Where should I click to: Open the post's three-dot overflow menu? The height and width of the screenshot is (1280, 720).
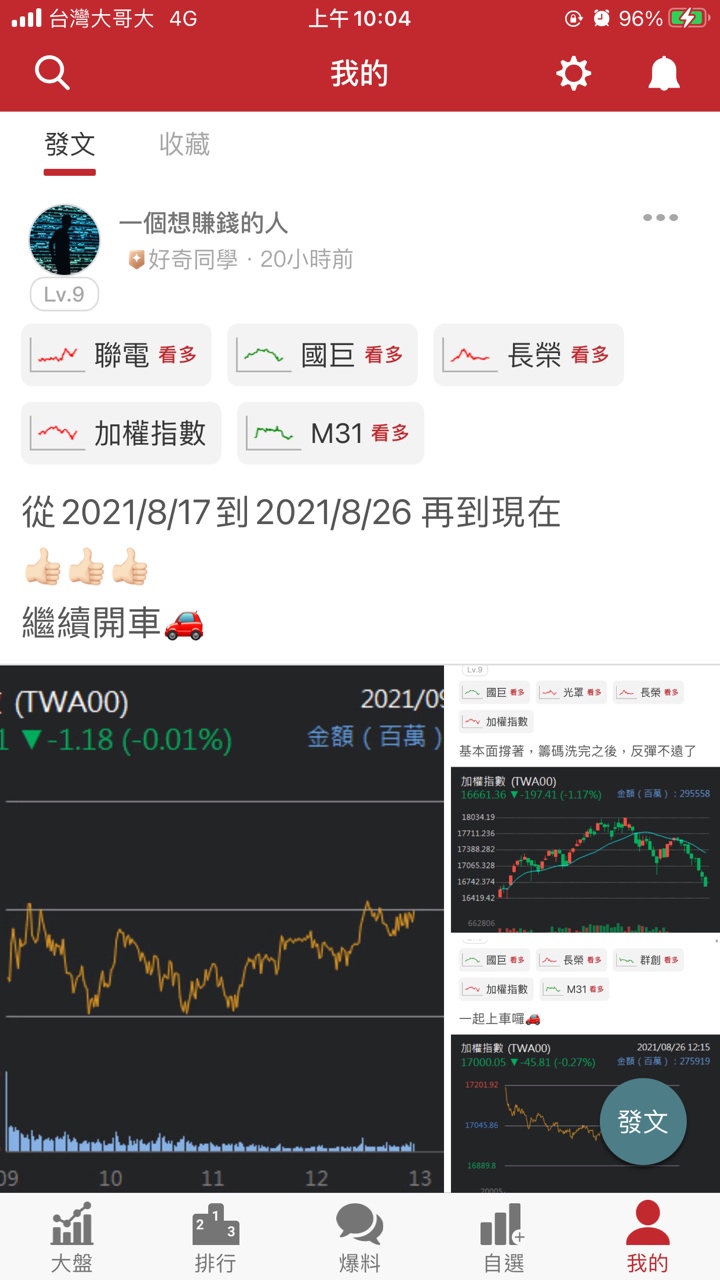660,218
